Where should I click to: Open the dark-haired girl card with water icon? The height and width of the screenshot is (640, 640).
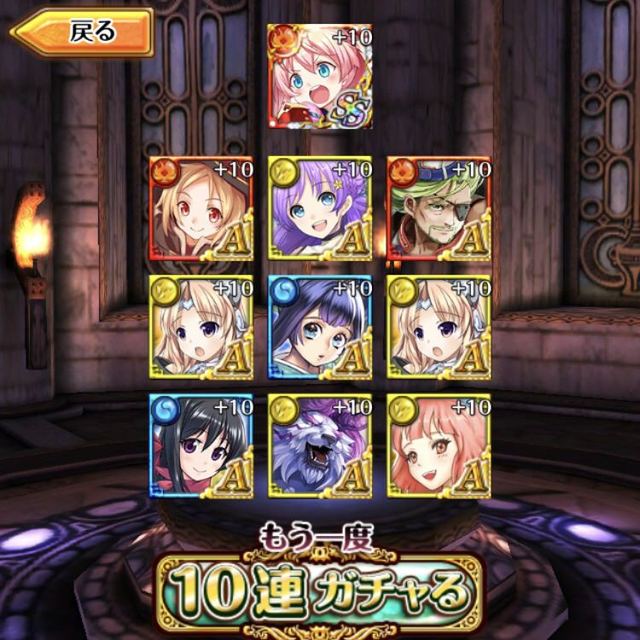pos(320,326)
